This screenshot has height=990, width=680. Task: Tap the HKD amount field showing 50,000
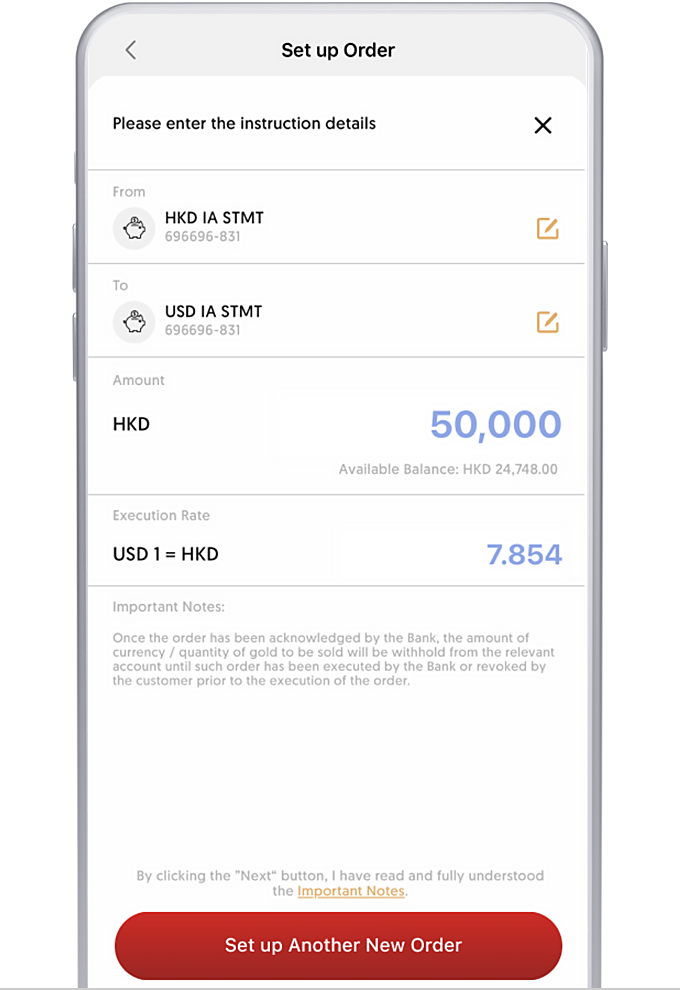coord(495,425)
